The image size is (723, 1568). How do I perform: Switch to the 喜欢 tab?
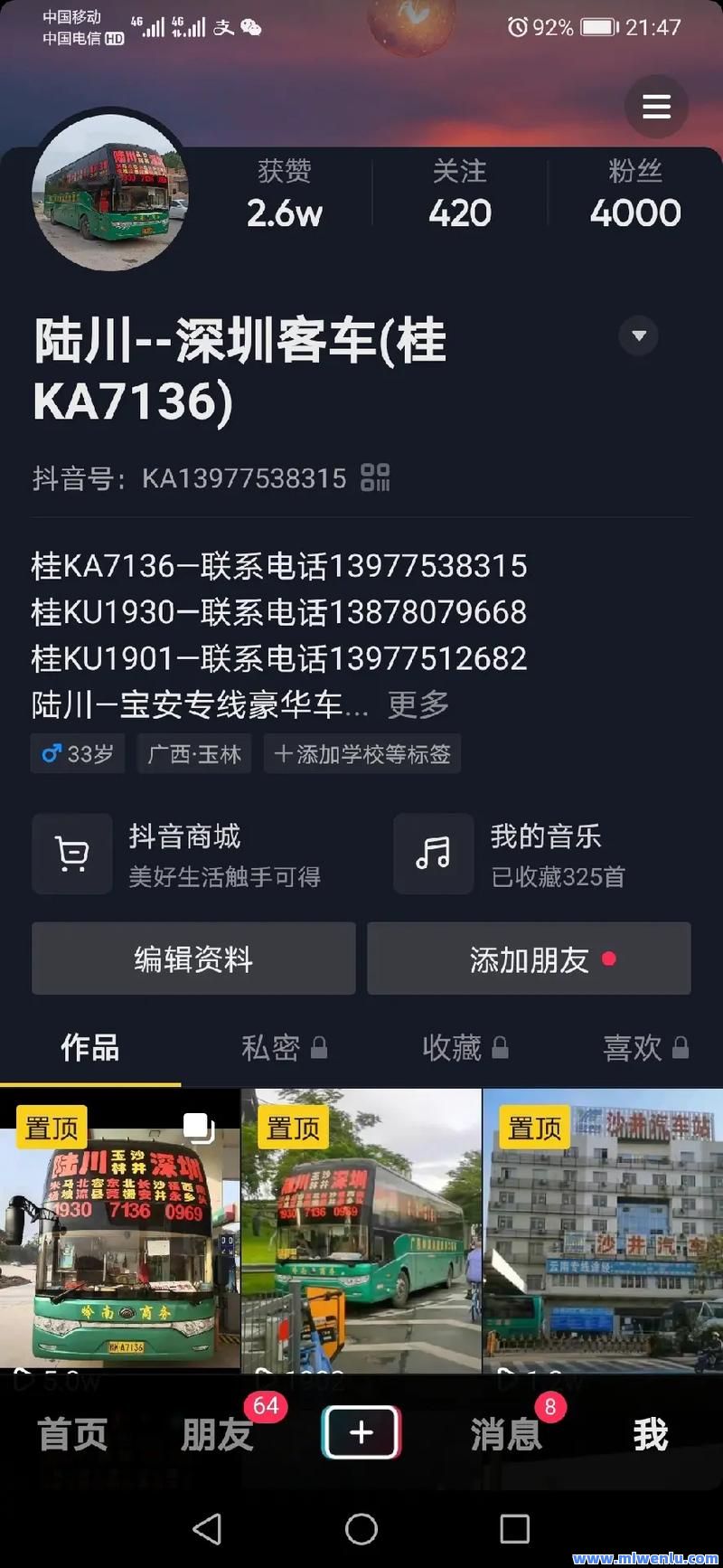[644, 1047]
